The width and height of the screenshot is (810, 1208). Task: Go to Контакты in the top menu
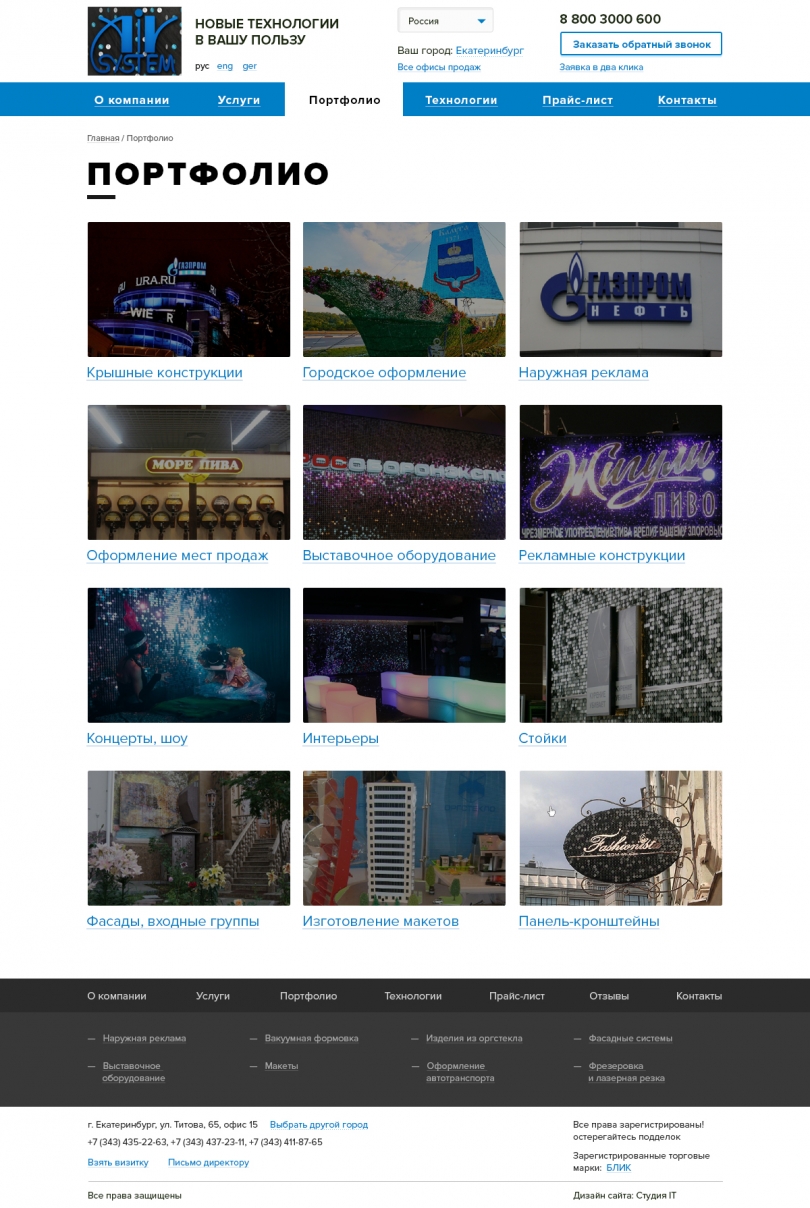click(x=687, y=100)
